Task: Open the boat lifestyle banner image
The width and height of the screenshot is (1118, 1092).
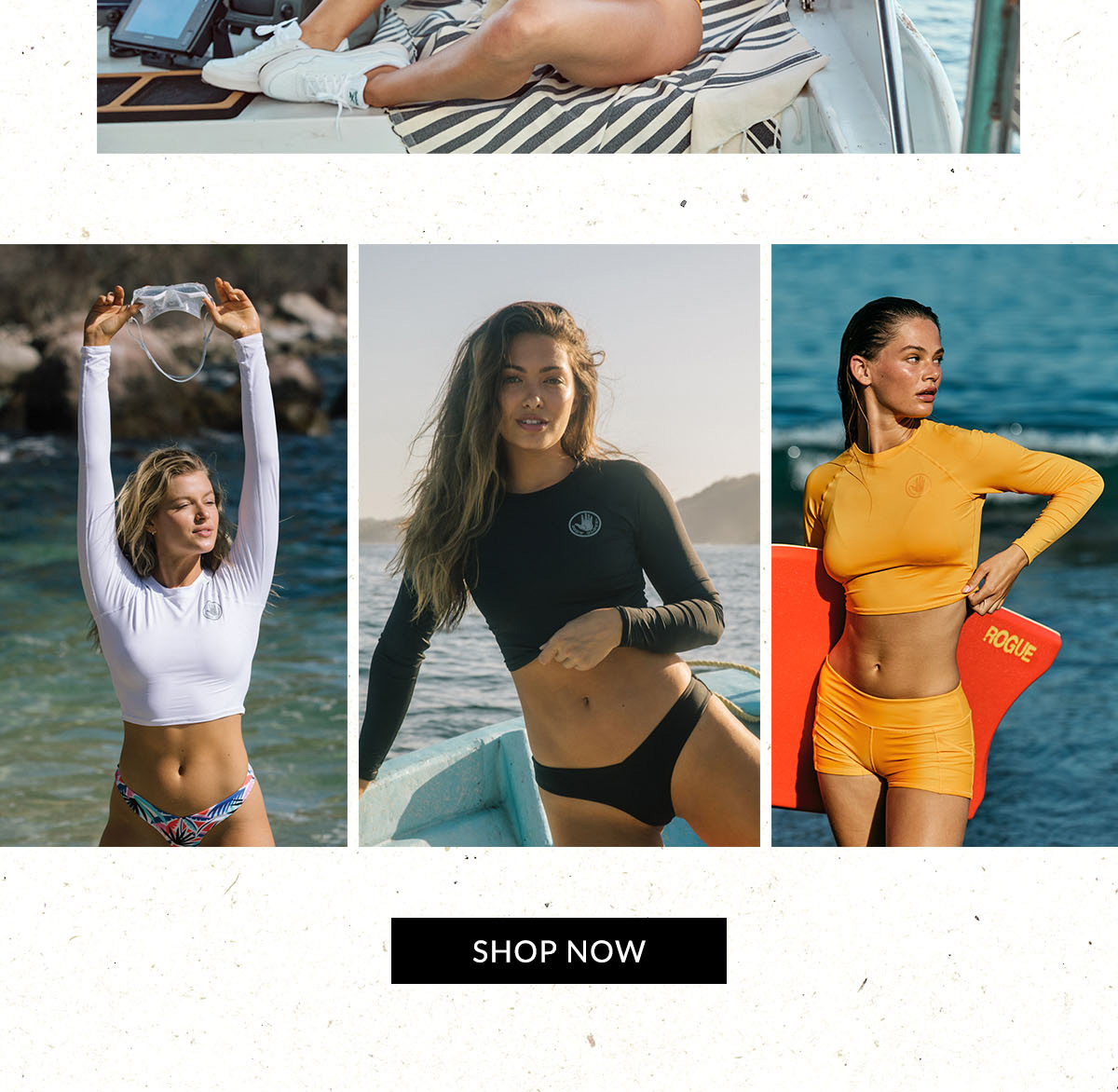Action: click(x=558, y=76)
